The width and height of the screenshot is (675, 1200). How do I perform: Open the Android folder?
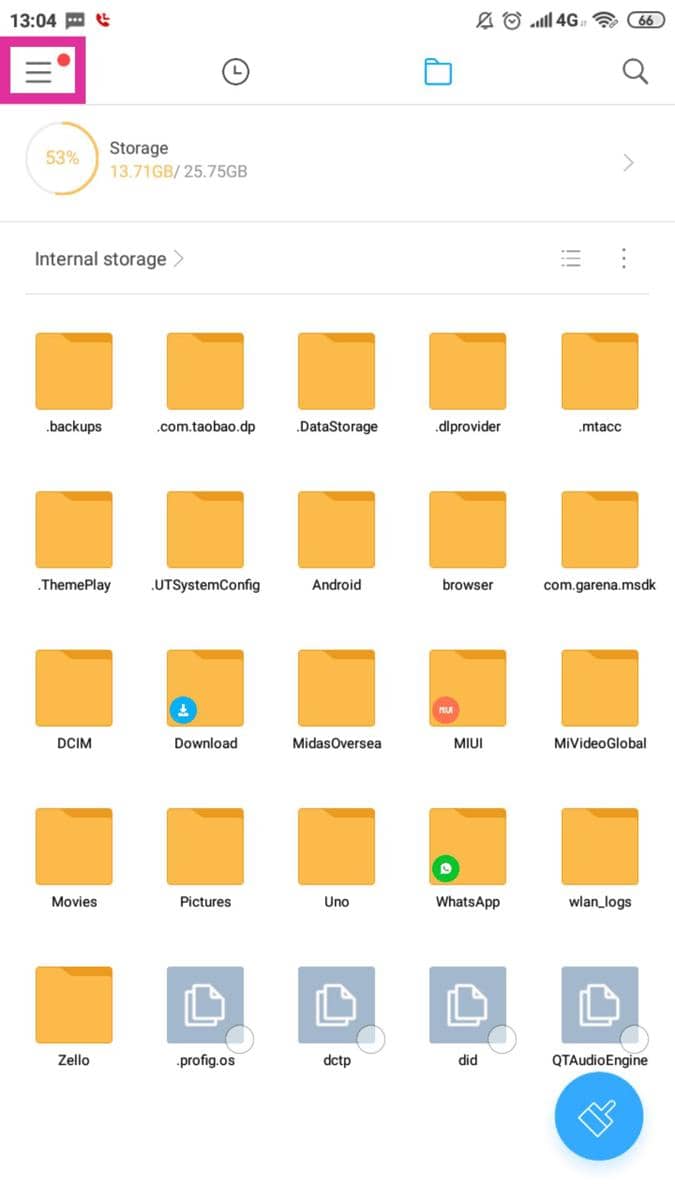coord(336,530)
